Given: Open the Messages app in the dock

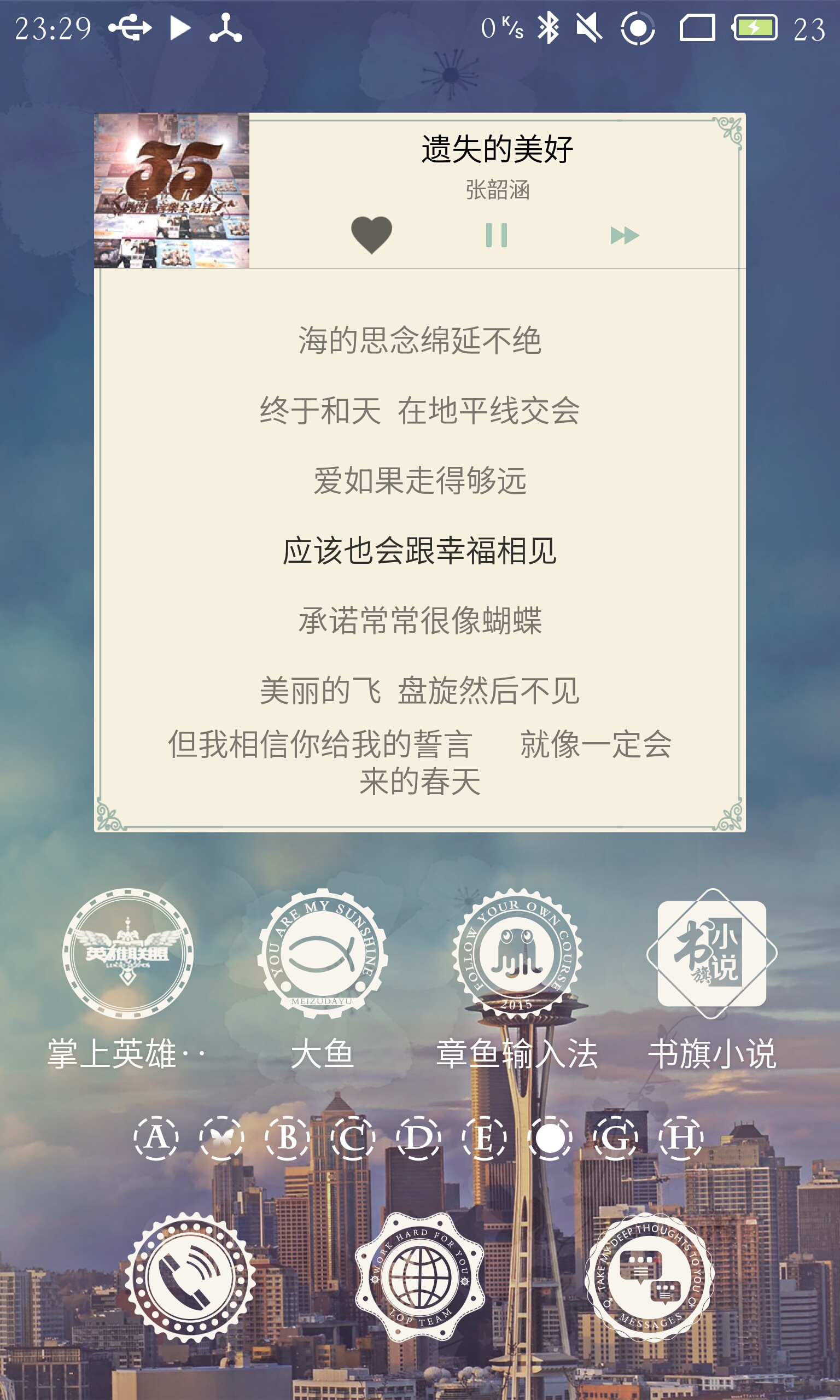Looking at the screenshot, I should coord(649,1276).
